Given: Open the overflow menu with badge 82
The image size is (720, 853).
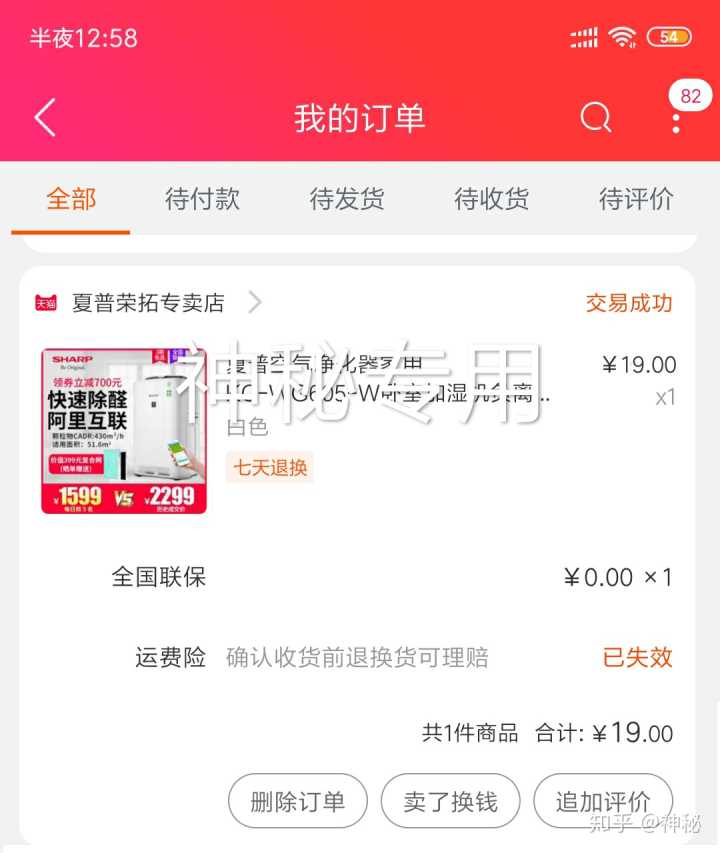Looking at the screenshot, I should coord(677,120).
